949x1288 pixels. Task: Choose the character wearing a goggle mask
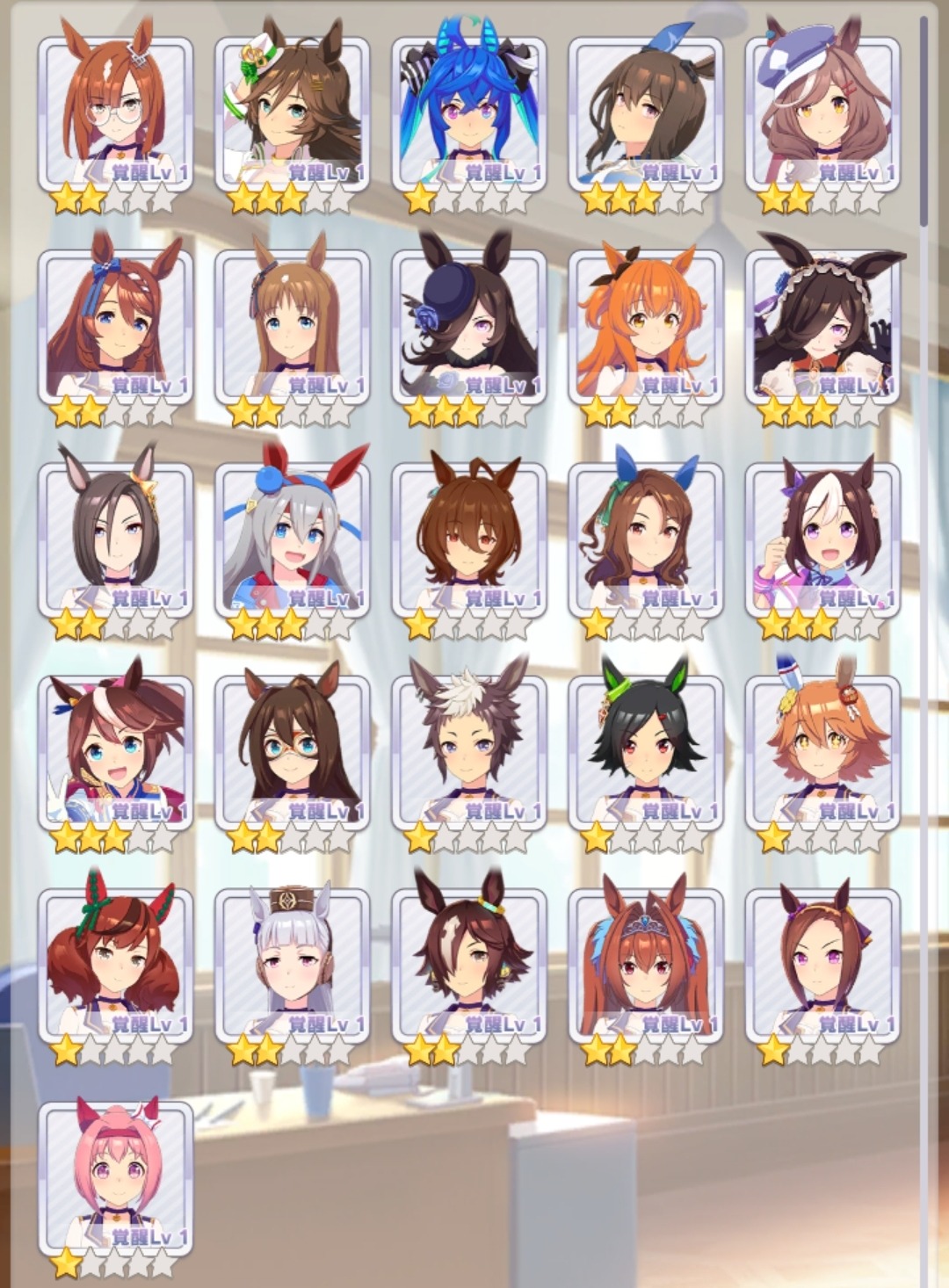point(292,753)
